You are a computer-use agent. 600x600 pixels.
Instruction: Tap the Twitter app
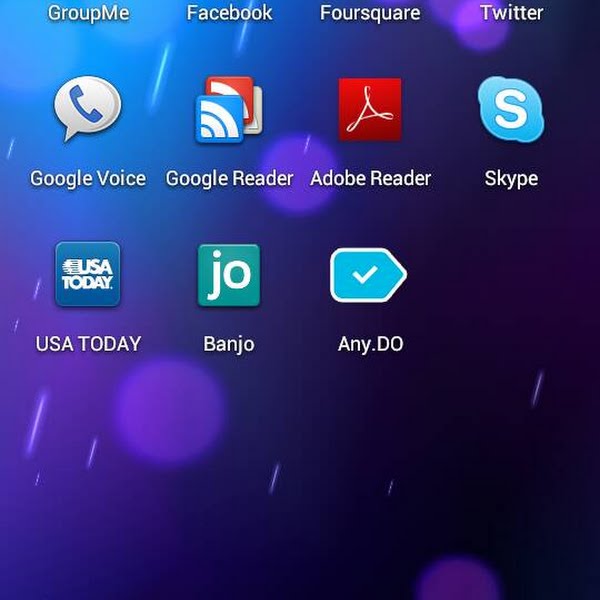coord(511,13)
